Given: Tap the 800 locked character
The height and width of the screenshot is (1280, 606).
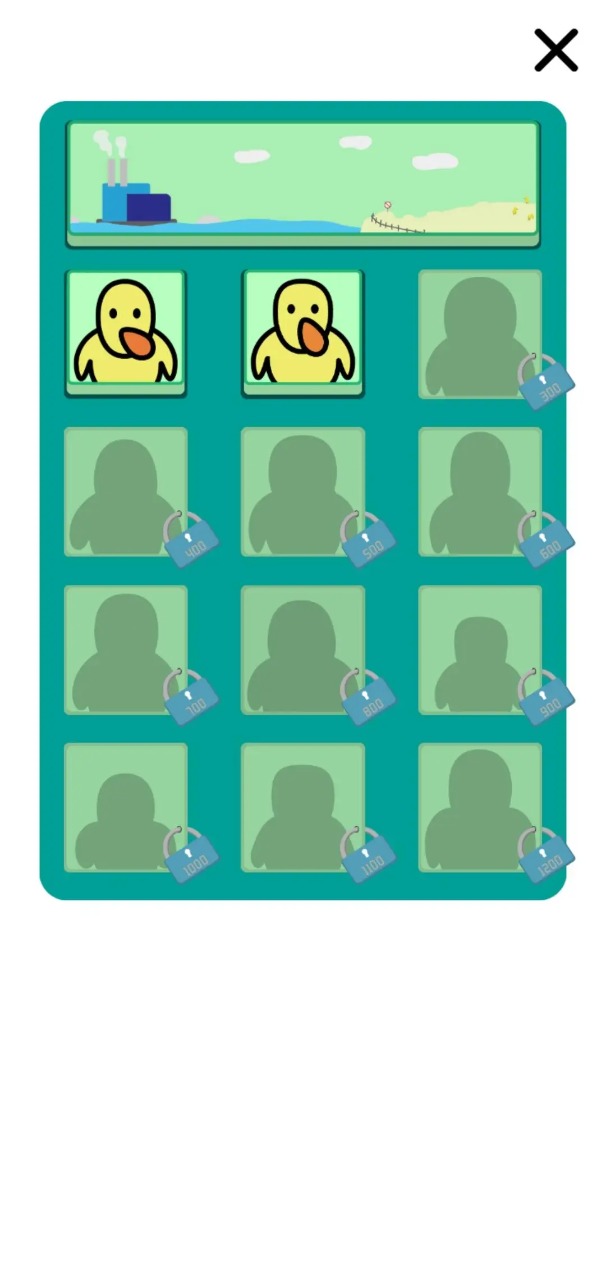Looking at the screenshot, I should tap(303, 650).
